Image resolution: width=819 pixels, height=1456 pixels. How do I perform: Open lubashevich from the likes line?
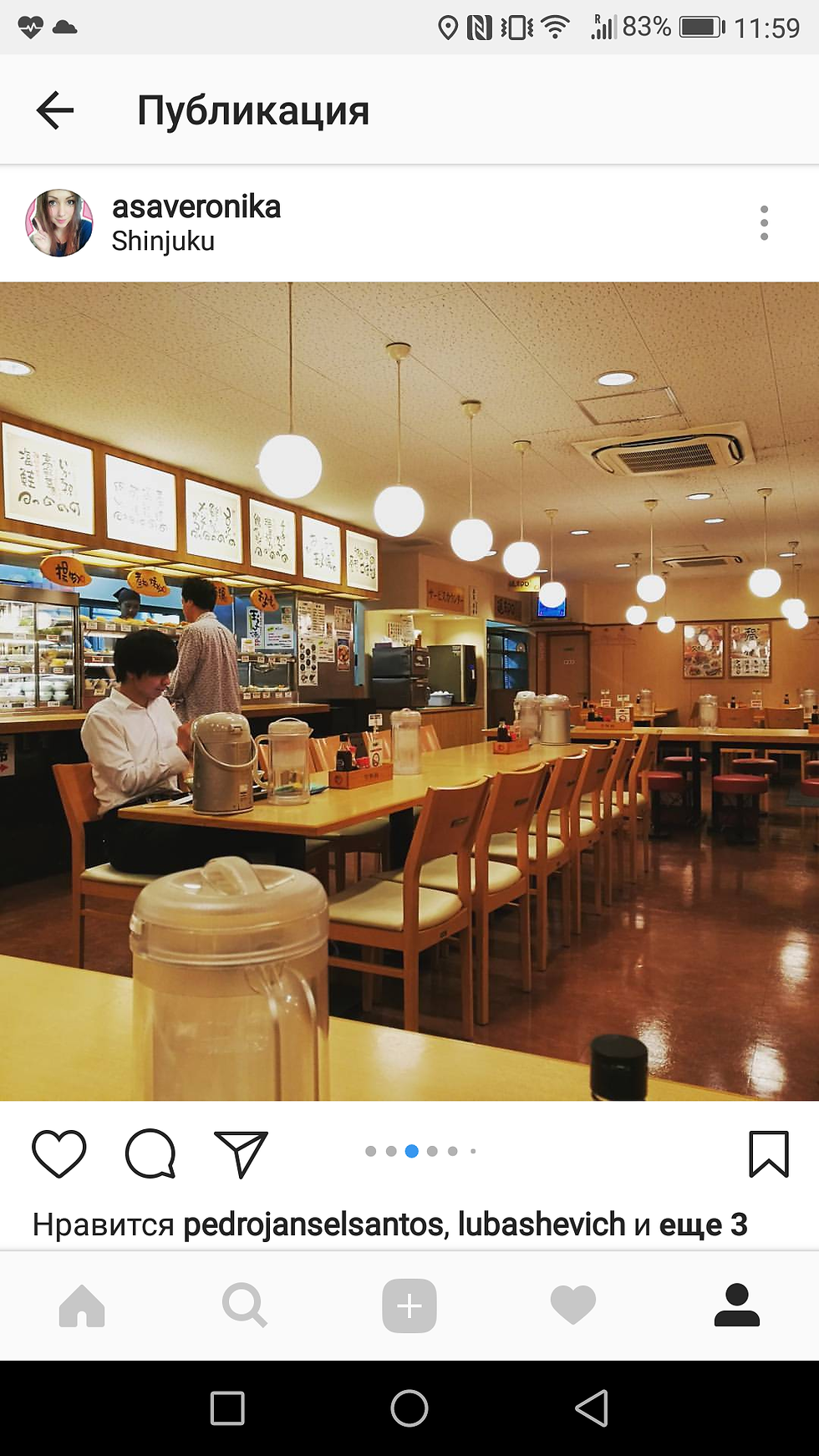coord(542,1224)
